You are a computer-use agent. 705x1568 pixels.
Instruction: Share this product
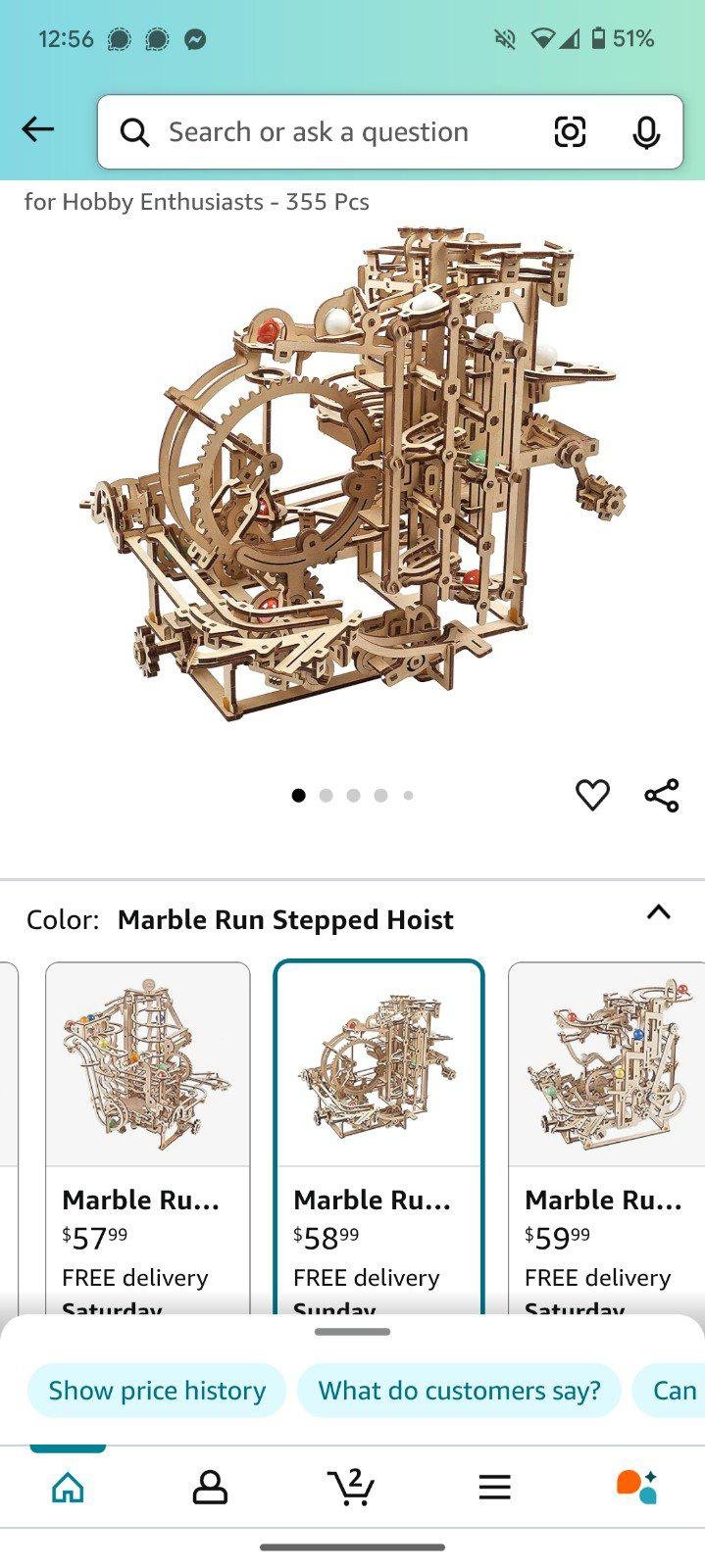[662, 795]
